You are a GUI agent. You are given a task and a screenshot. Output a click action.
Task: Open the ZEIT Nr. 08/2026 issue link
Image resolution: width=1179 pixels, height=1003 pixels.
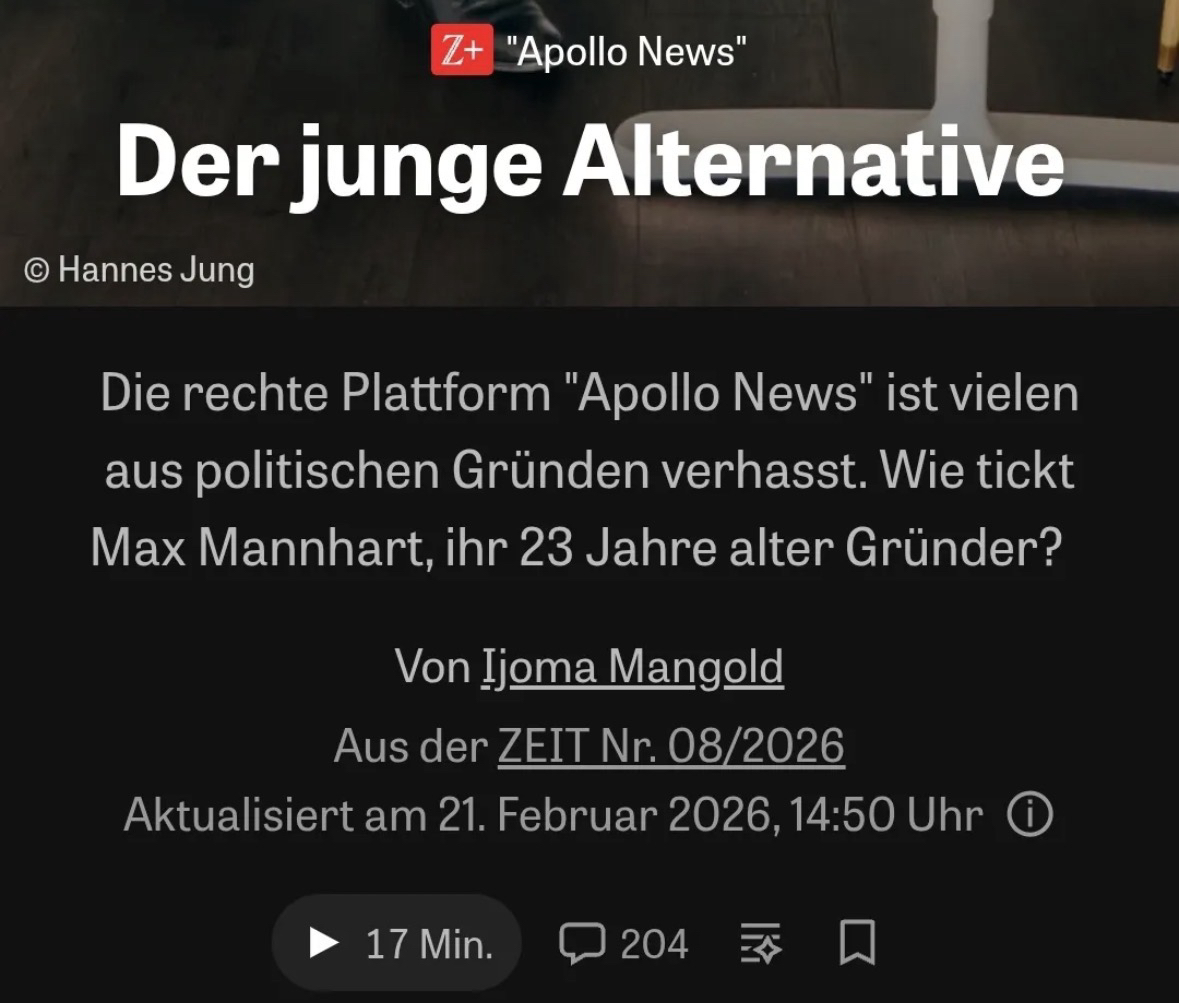[670, 746]
